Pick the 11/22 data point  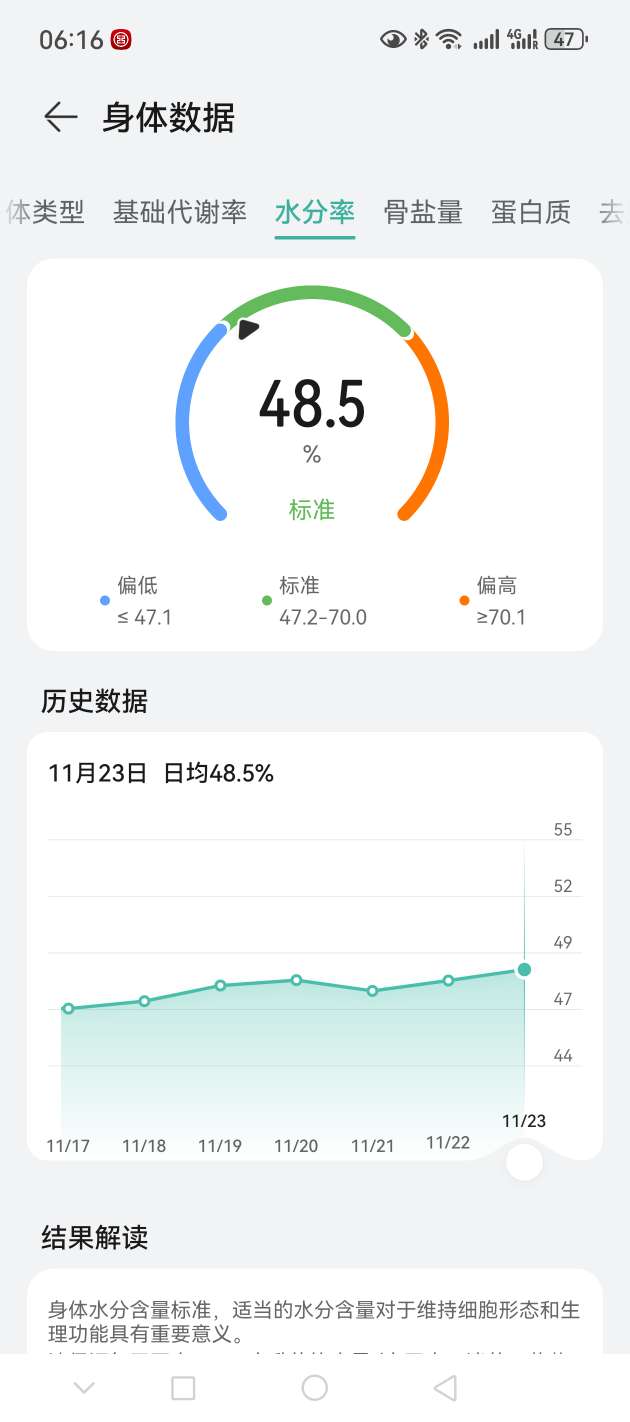(448, 980)
